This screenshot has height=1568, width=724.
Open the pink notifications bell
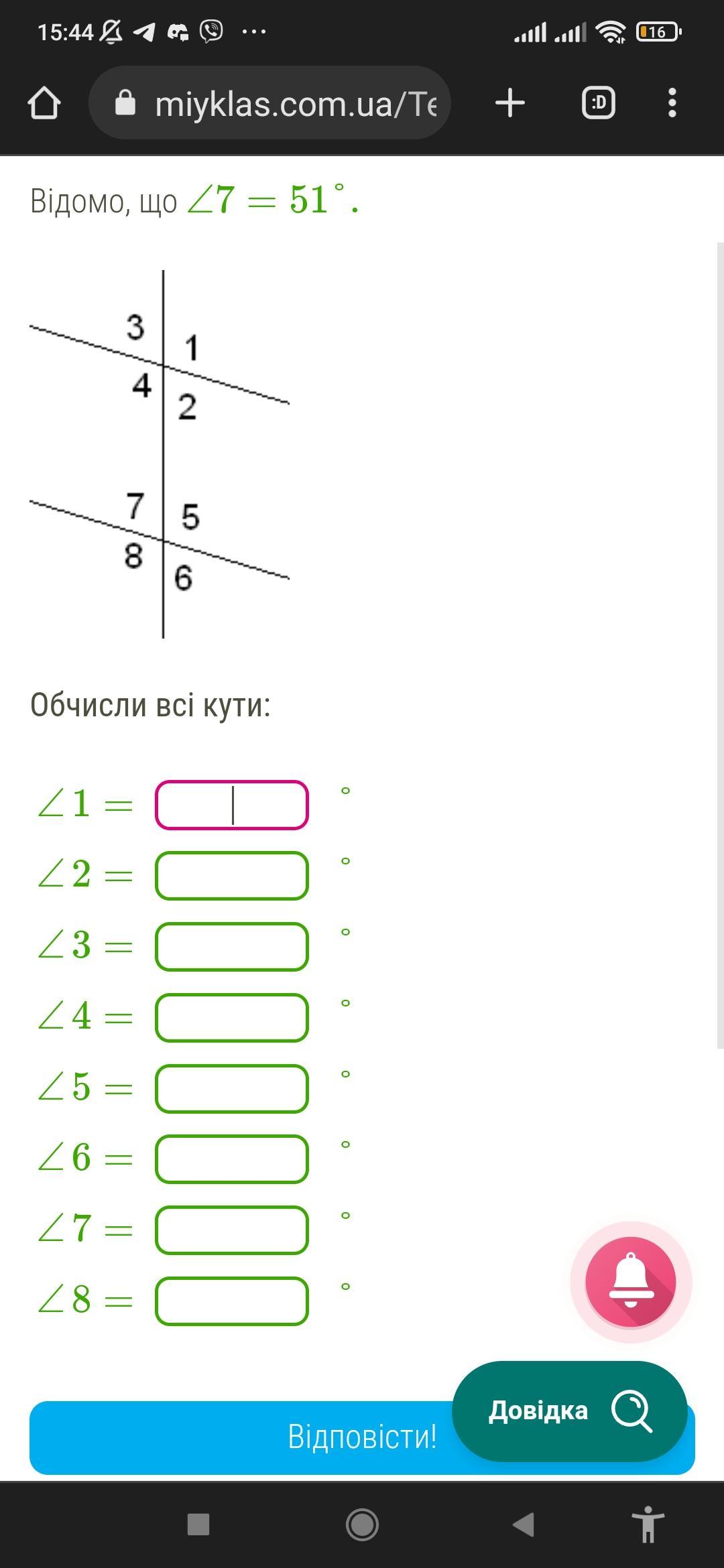[x=631, y=1282]
